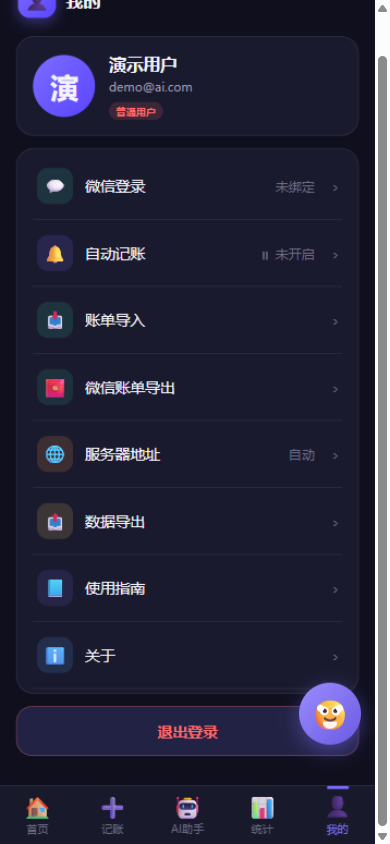Select the 我的 tab
The height and width of the screenshot is (844, 390).
[x=337, y=815]
